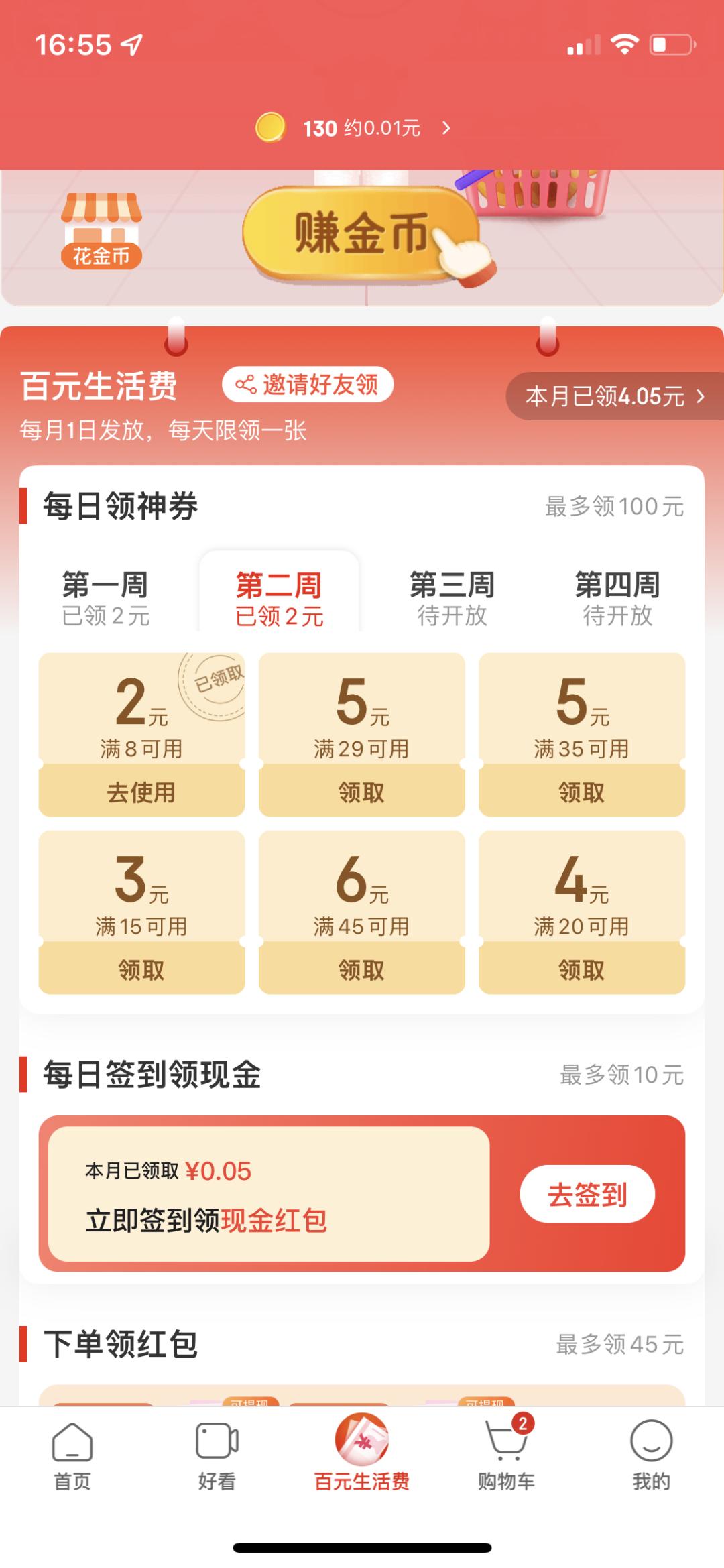Open the 首页 home tab icon
Viewport: 724px width, 1568px height.
point(72,1448)
